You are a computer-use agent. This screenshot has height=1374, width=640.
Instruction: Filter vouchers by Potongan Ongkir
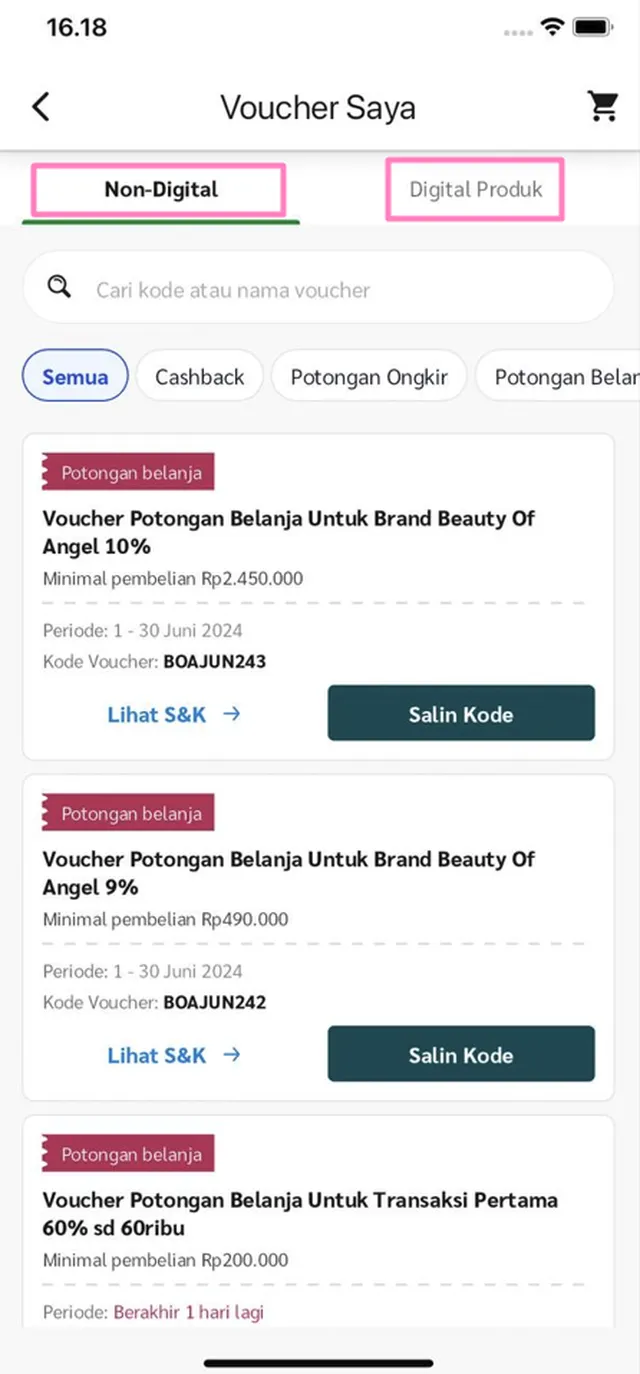click(x=369, y=377)
